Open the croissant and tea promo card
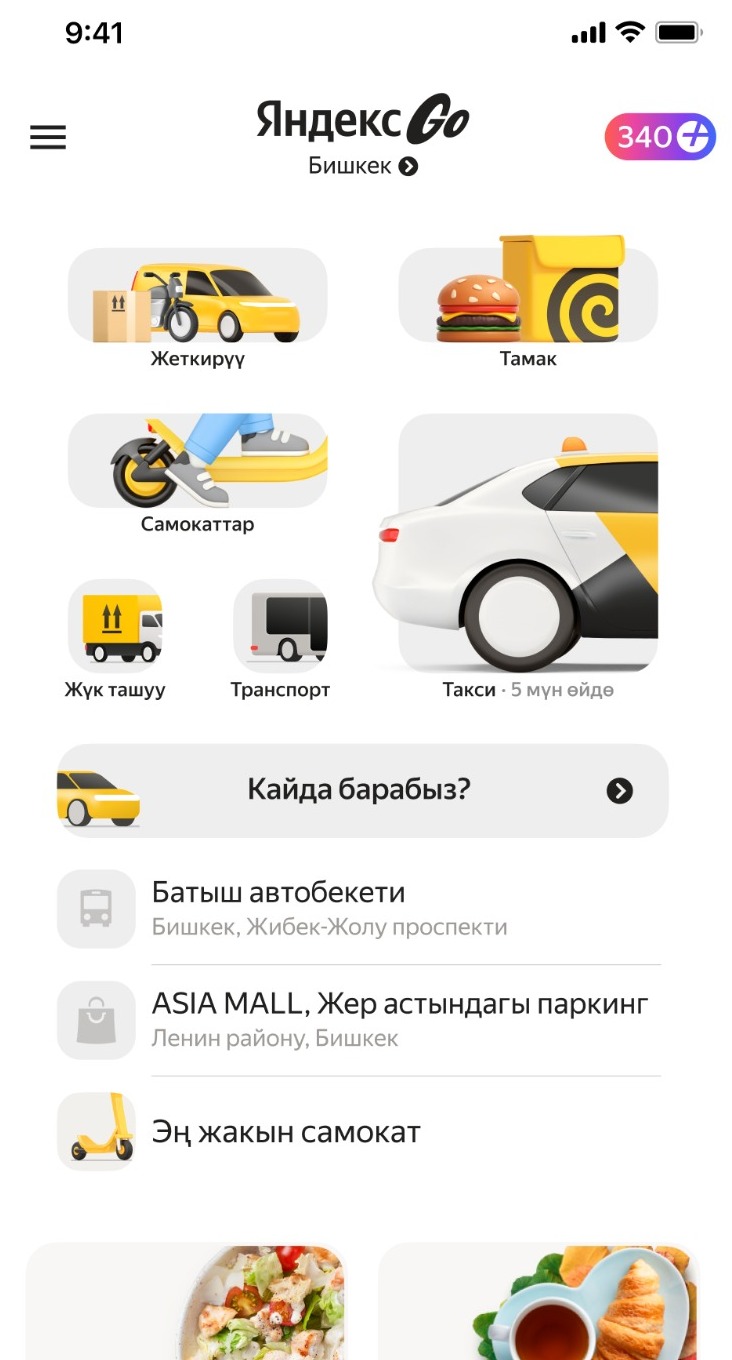The image size is (732, 1360). [x=537, y=1301]
